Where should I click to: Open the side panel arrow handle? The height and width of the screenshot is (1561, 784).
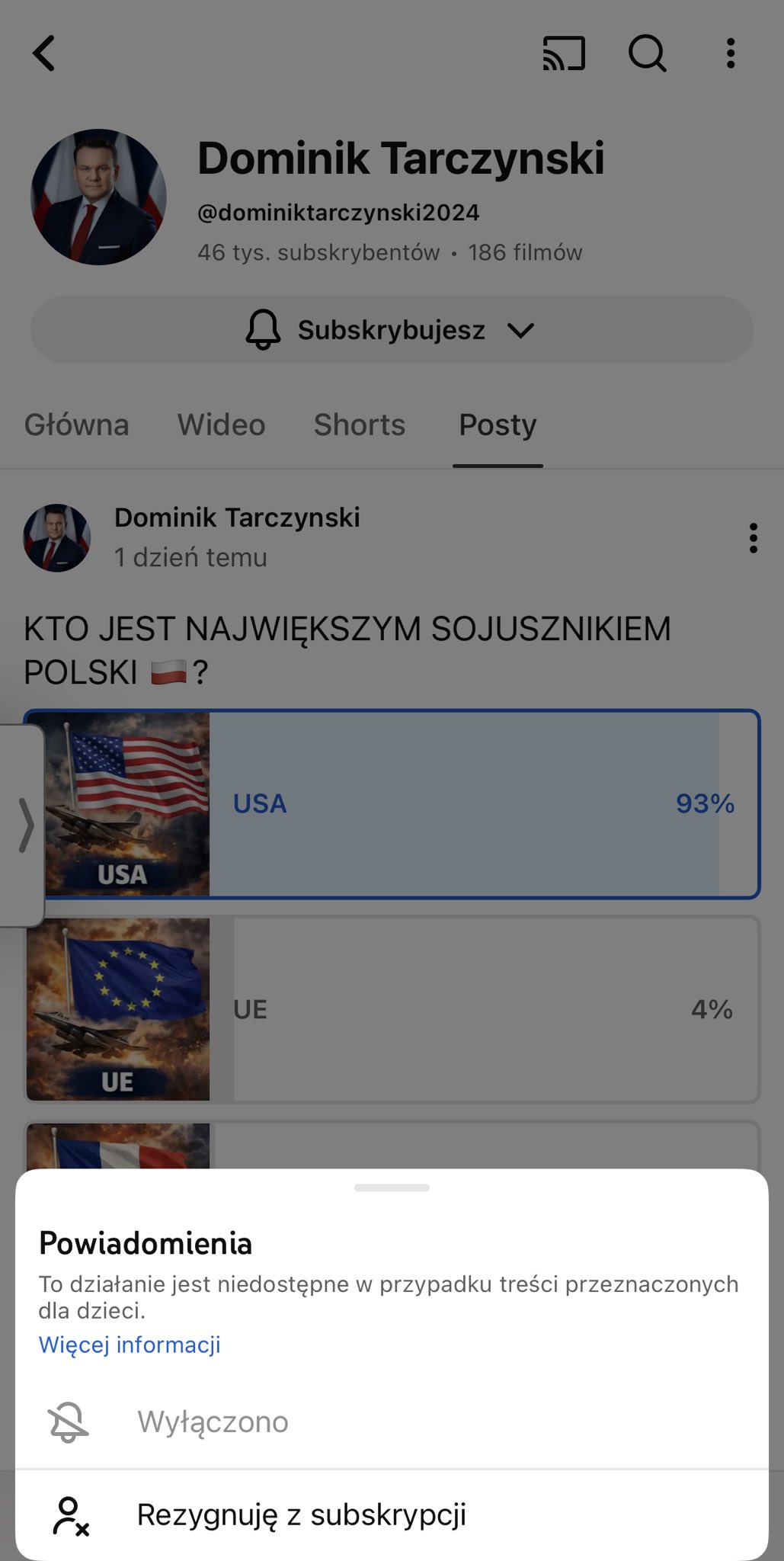pos(24,825)
